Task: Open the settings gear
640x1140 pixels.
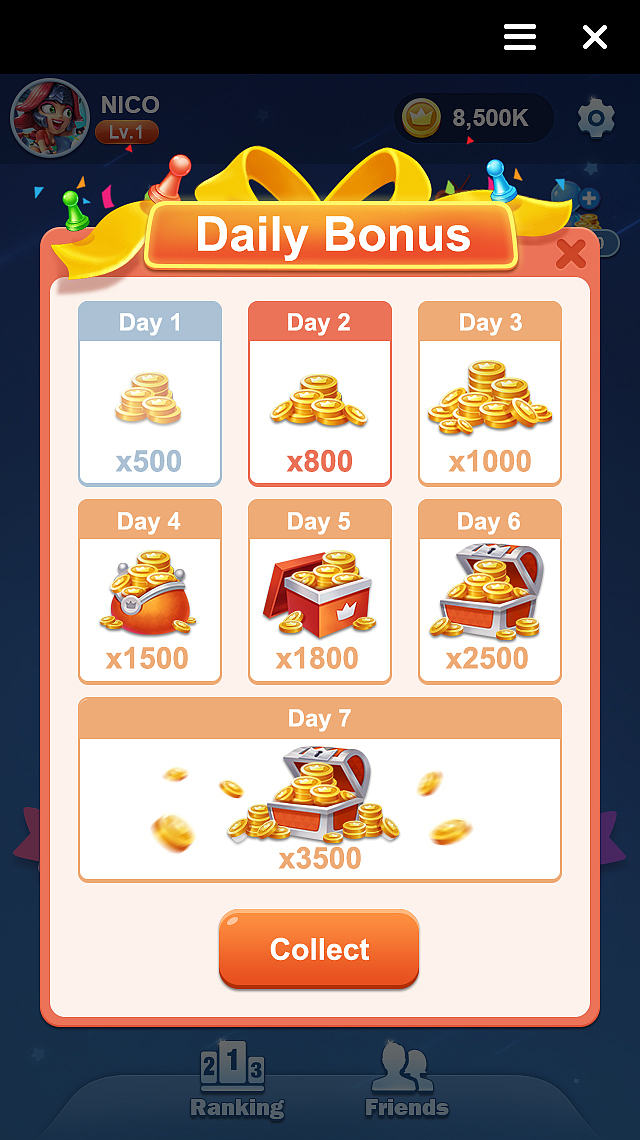Action: (596, 119)
